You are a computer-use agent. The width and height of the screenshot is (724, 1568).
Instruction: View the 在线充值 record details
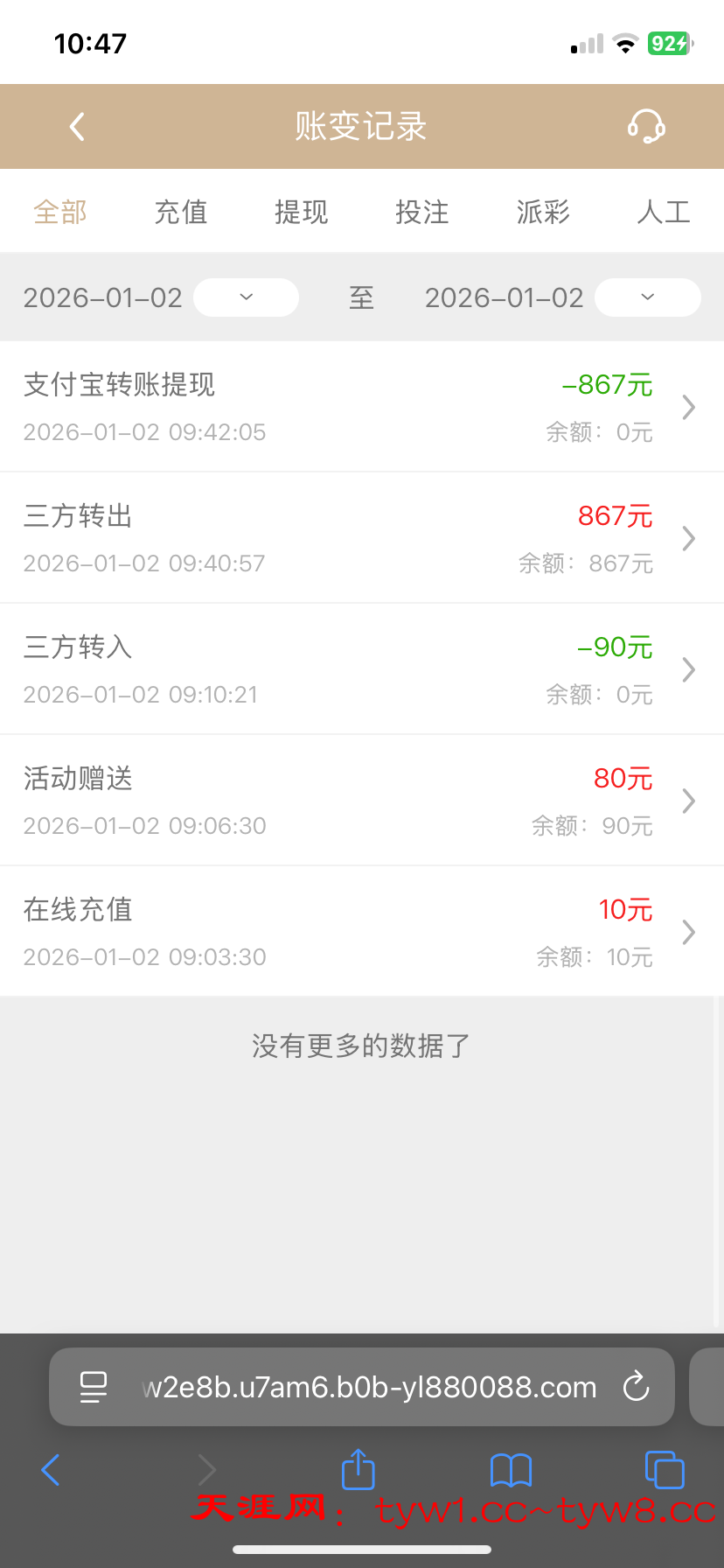(x=362, y=932)
